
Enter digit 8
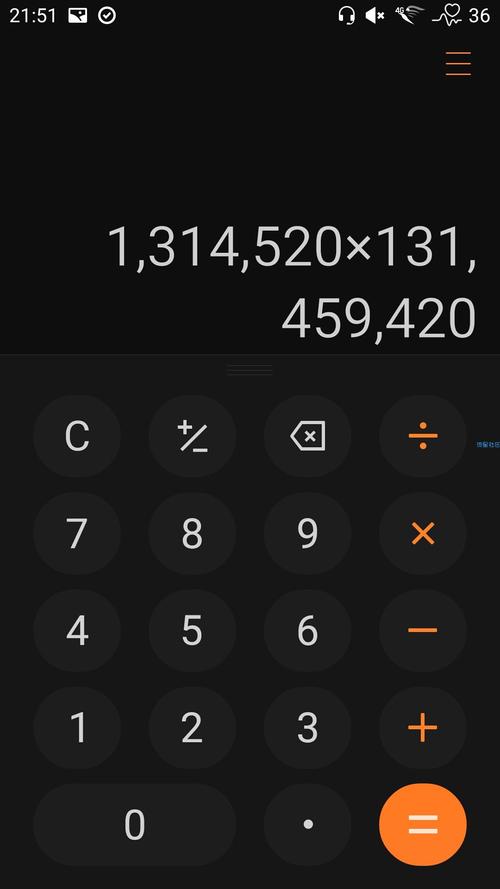[192, 534]
